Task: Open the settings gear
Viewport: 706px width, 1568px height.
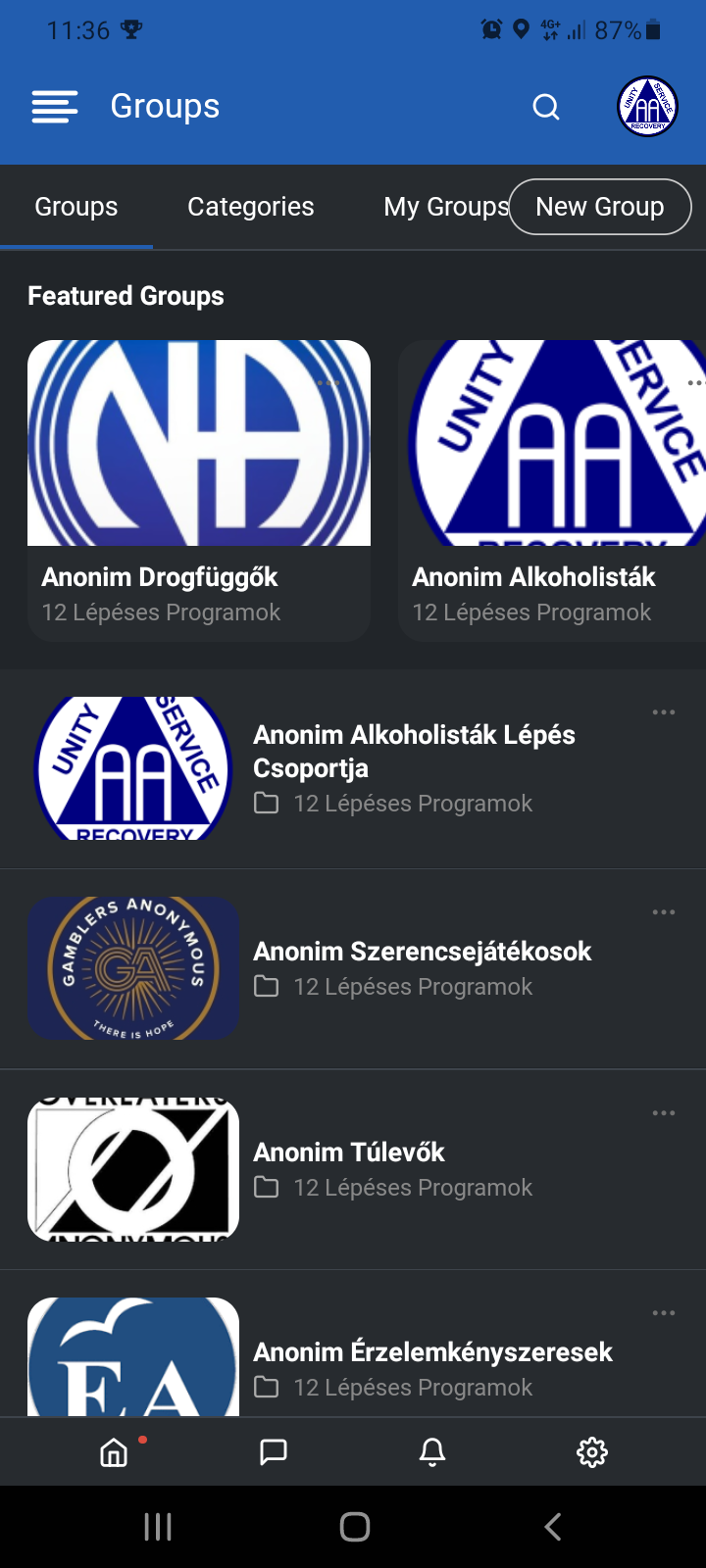Action: [x=592, y=1452]
